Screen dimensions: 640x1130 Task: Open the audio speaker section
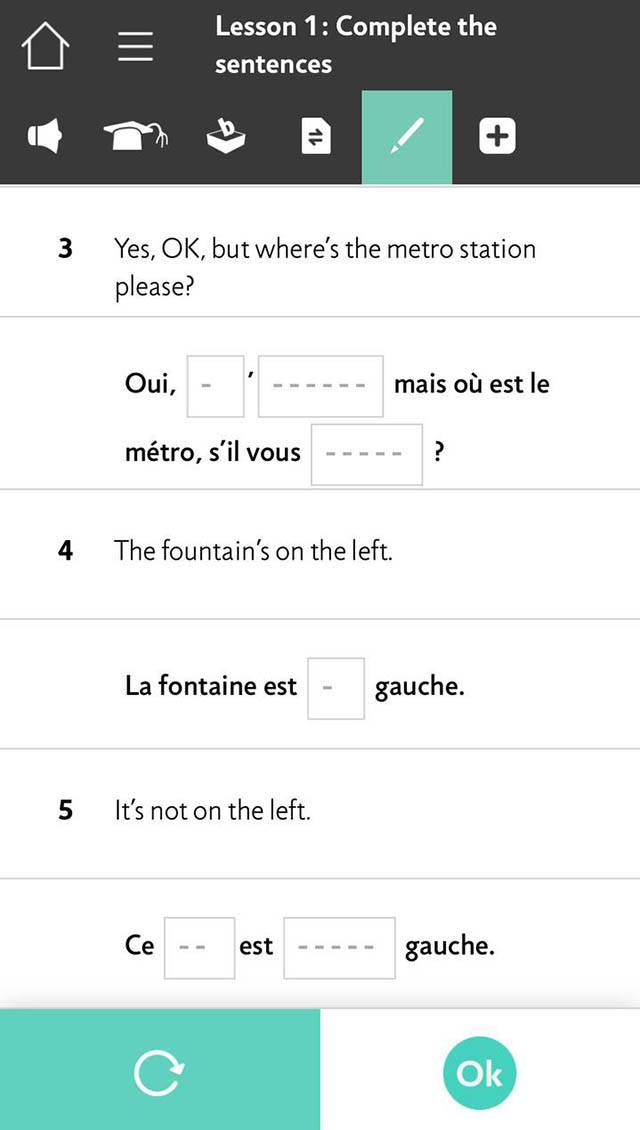click(x=45, y=136)
